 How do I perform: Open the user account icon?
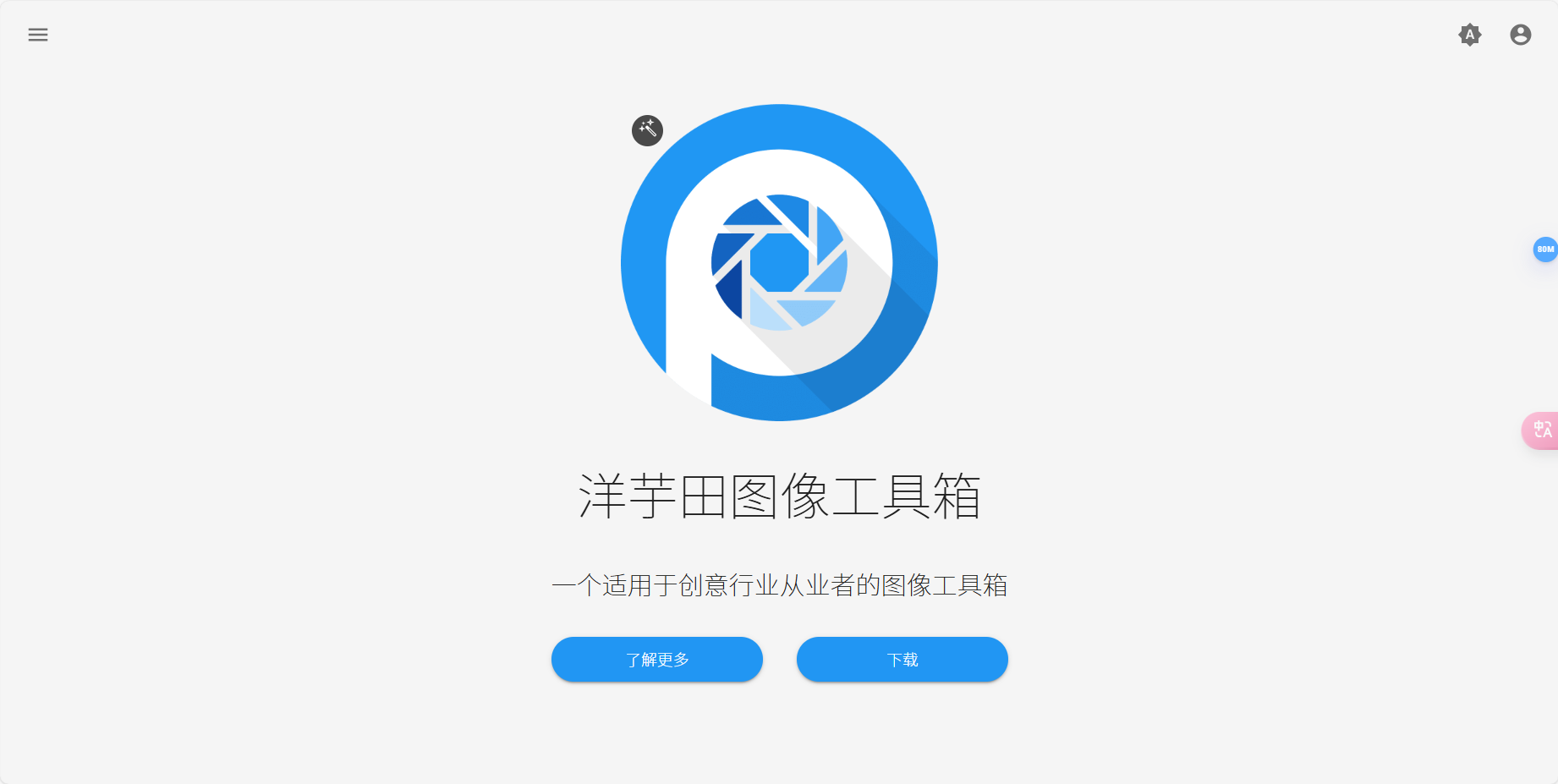1520,35
